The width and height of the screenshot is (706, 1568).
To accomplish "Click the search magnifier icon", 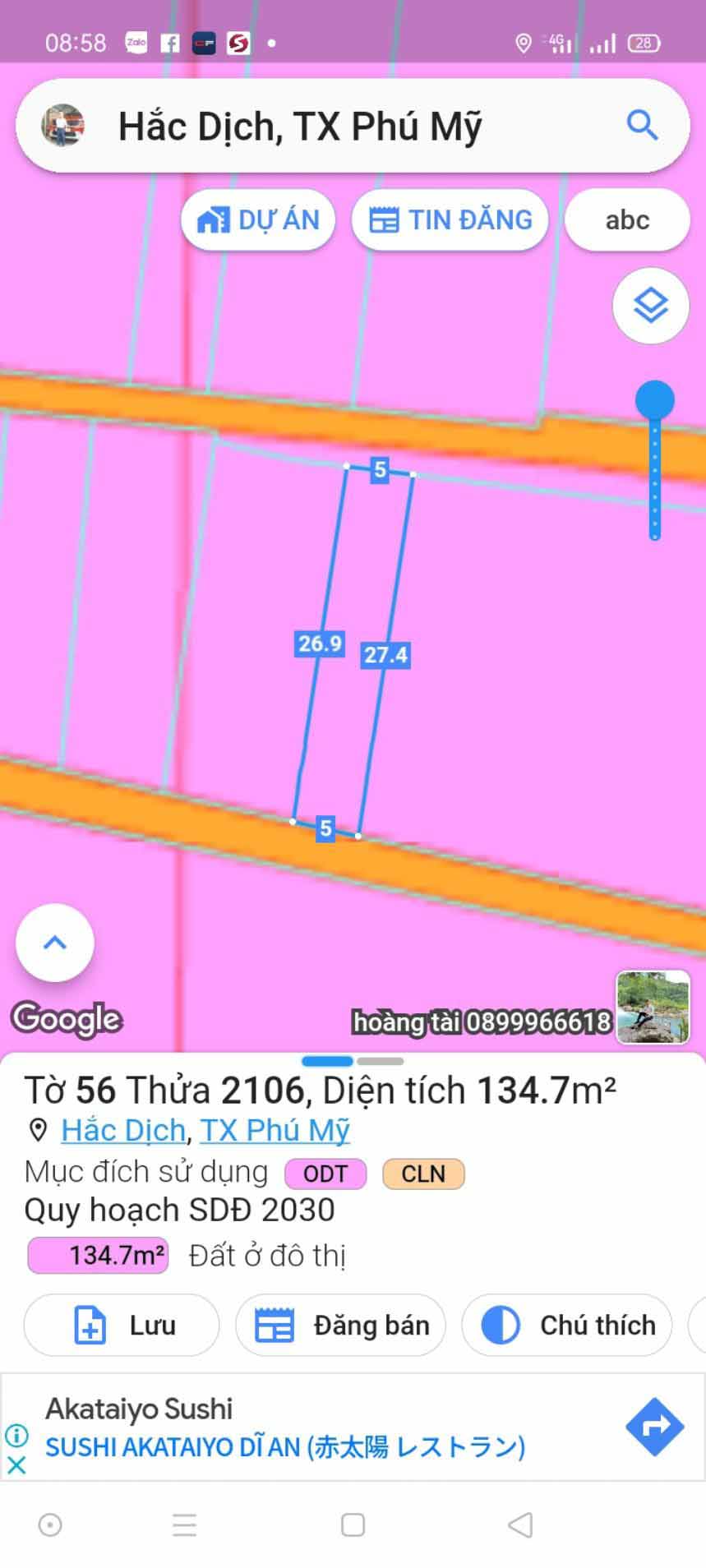I will (x=640, y=125).
